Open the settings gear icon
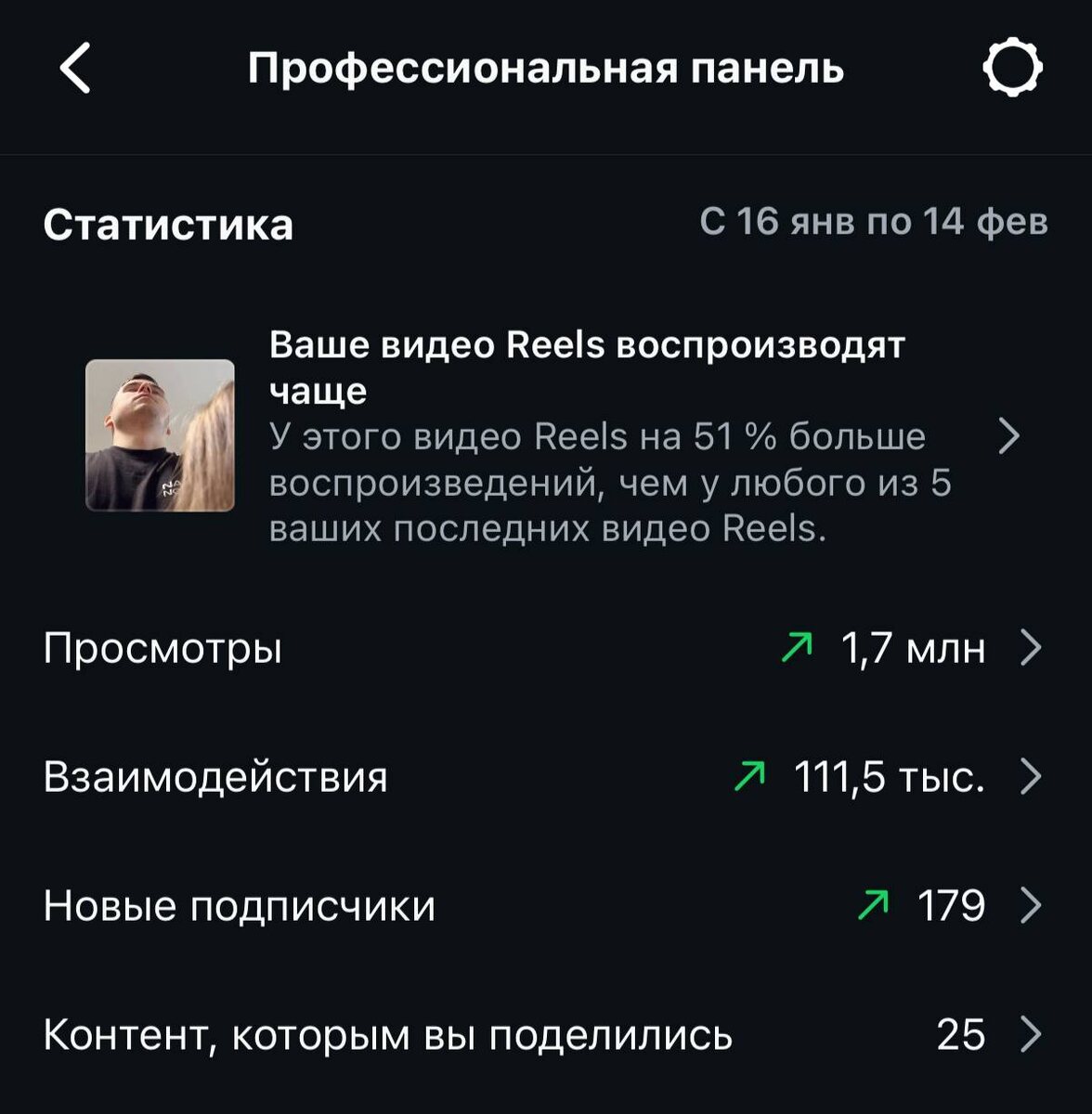 pyautogui.click(x=1012, y=69)
